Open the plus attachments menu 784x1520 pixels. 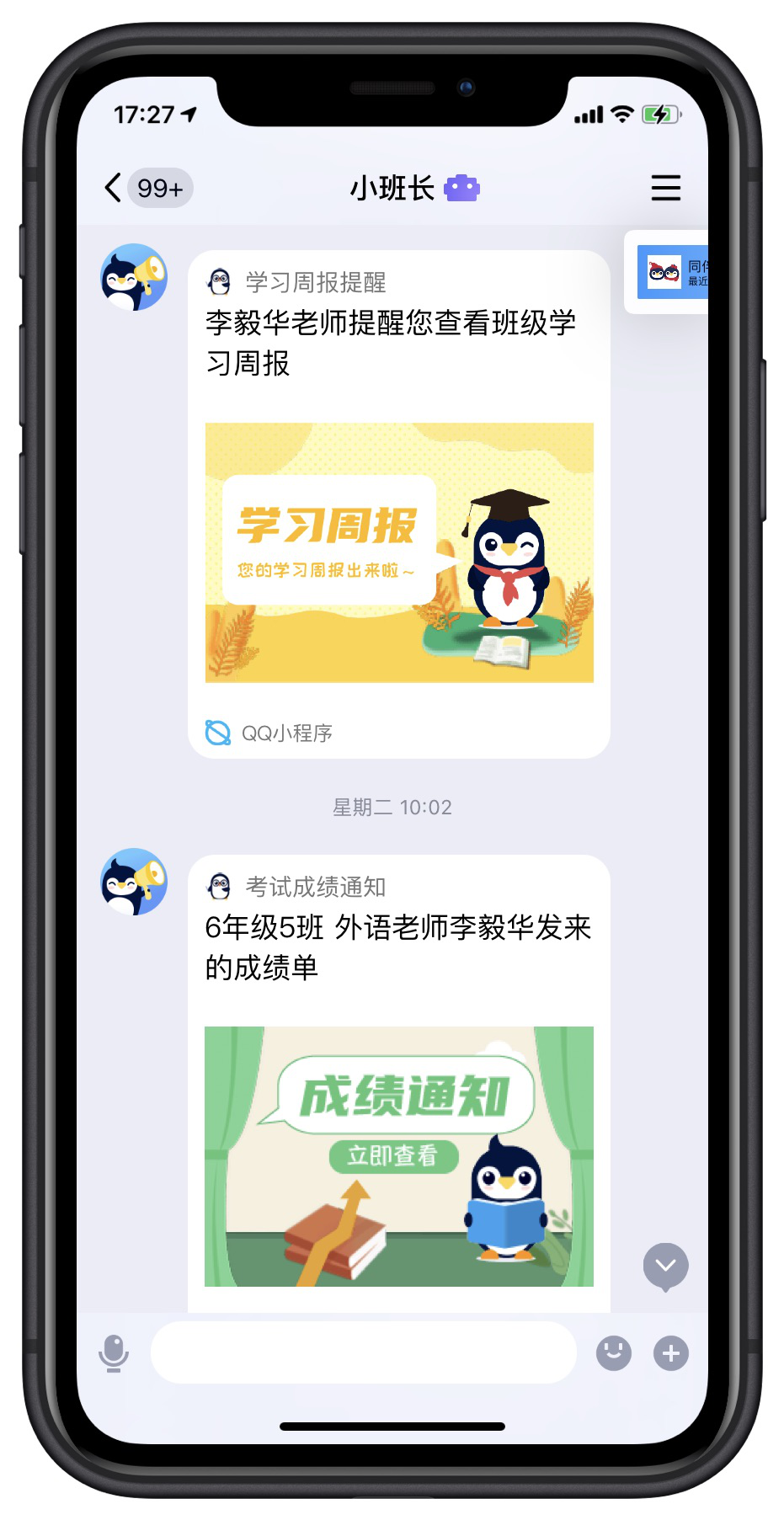click(x=670, y=1353)
